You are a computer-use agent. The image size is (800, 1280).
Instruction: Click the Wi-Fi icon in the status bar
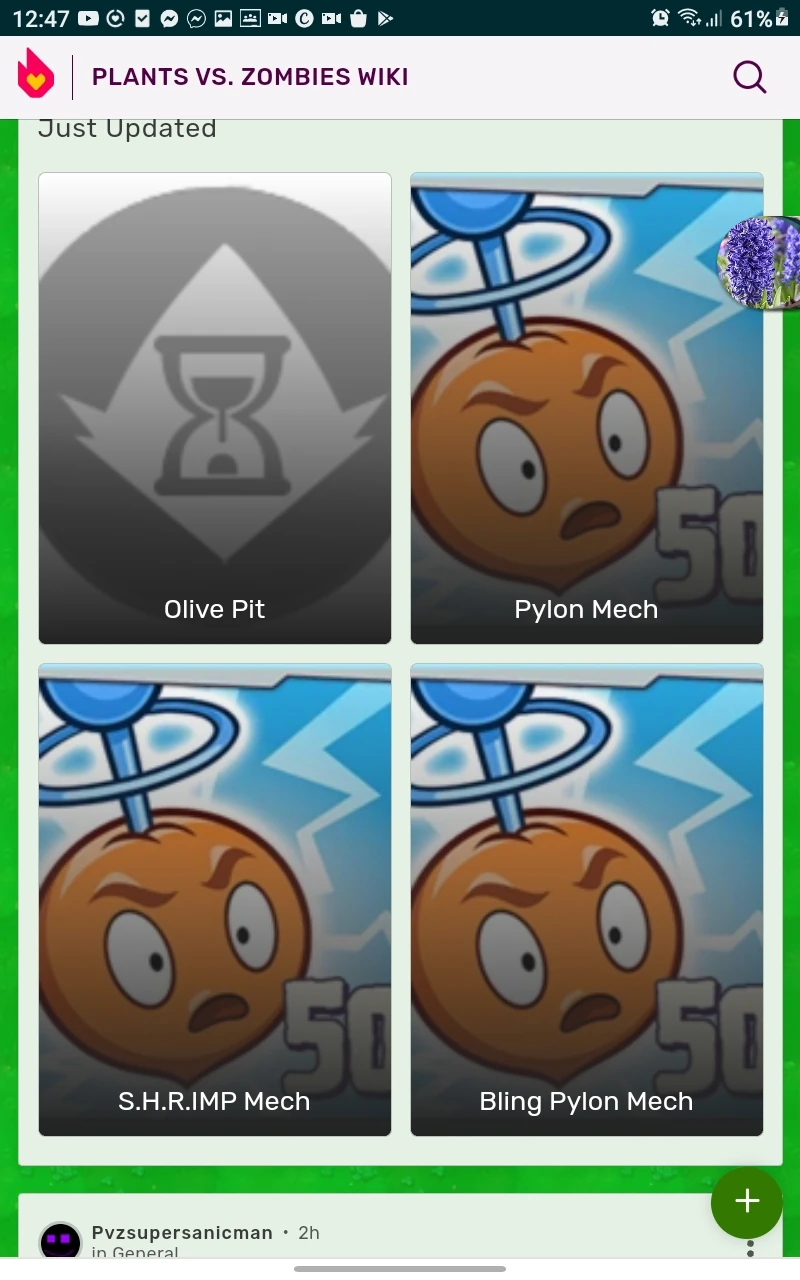click(x=688, y=17)
